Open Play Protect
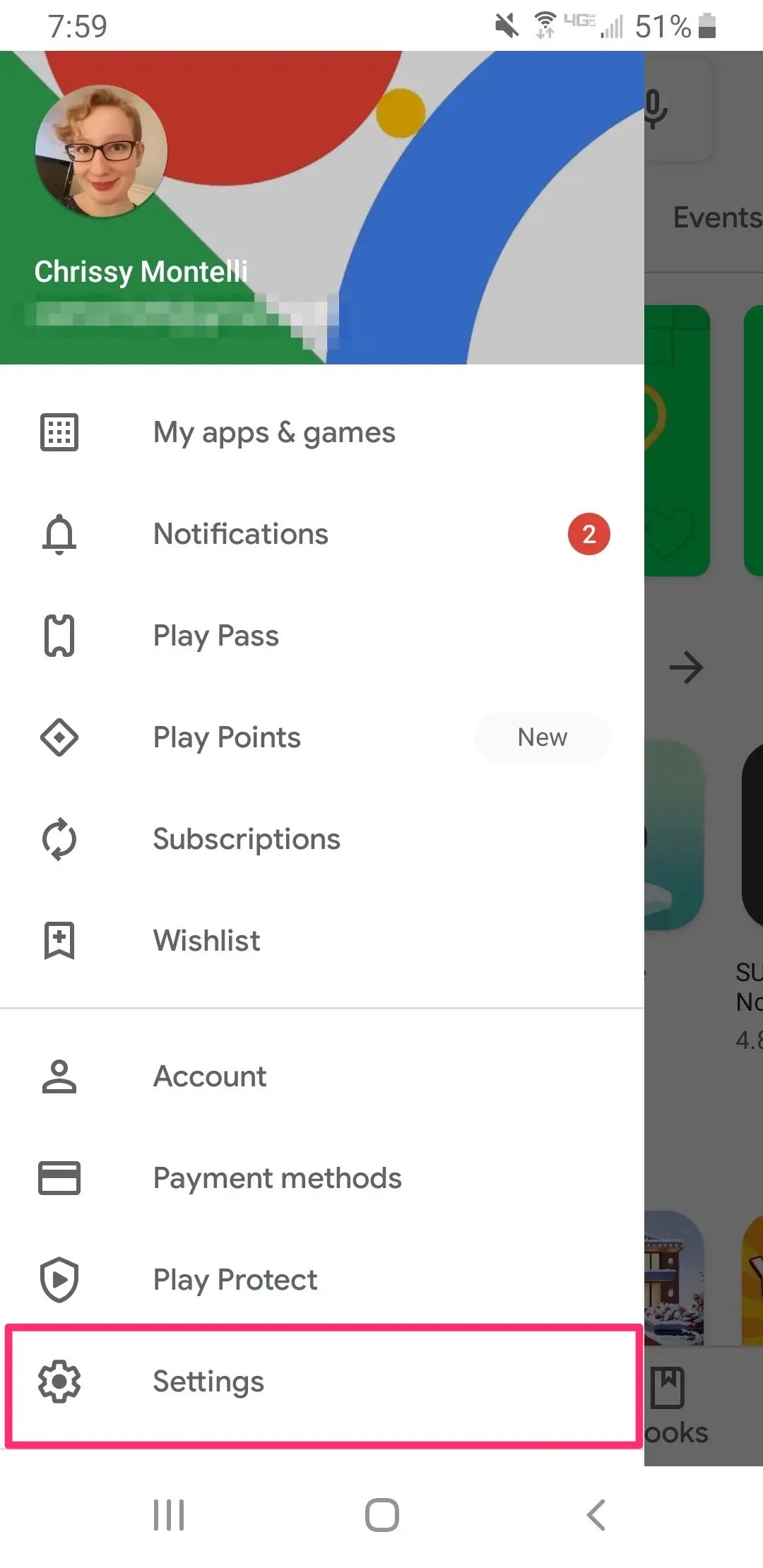 tap(321, 1280)
